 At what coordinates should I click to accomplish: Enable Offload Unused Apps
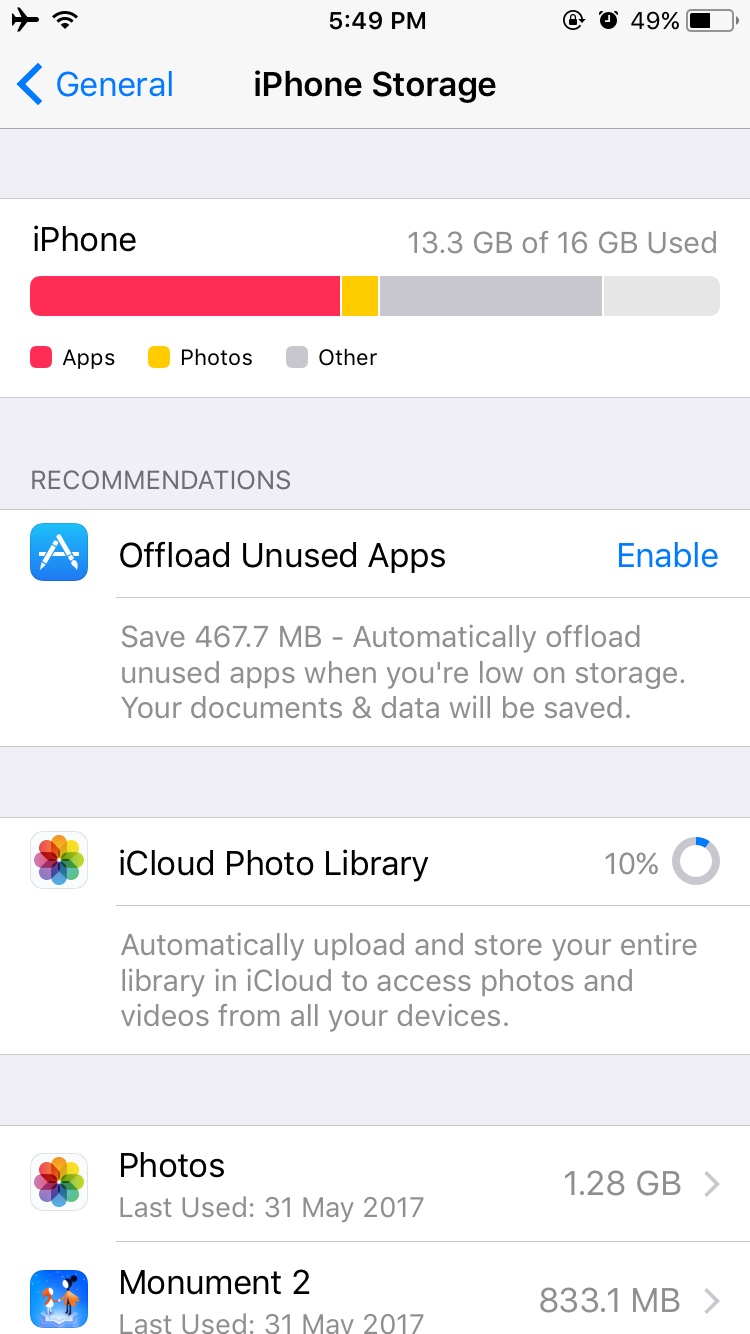667,555
